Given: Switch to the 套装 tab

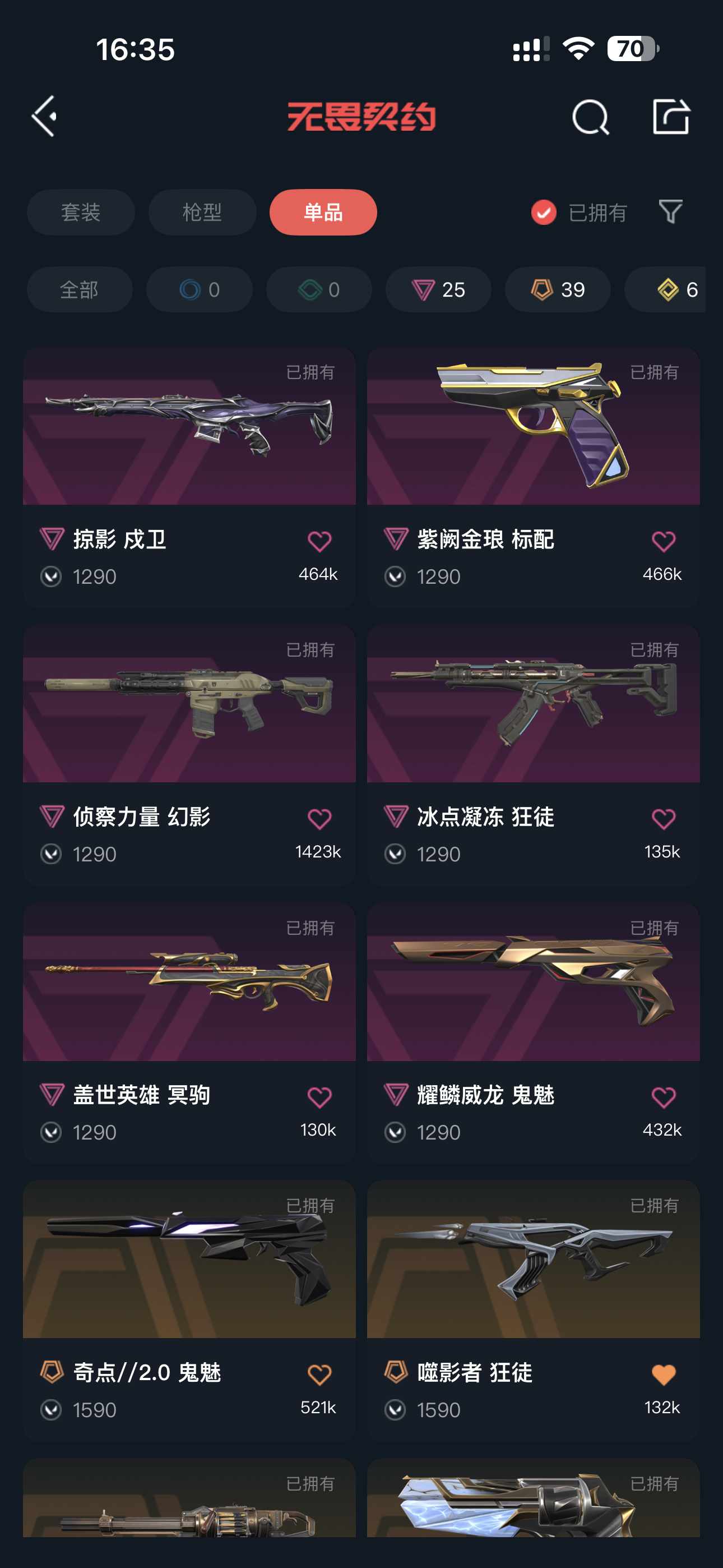Looking at the screenshot, I should point(80,213).
